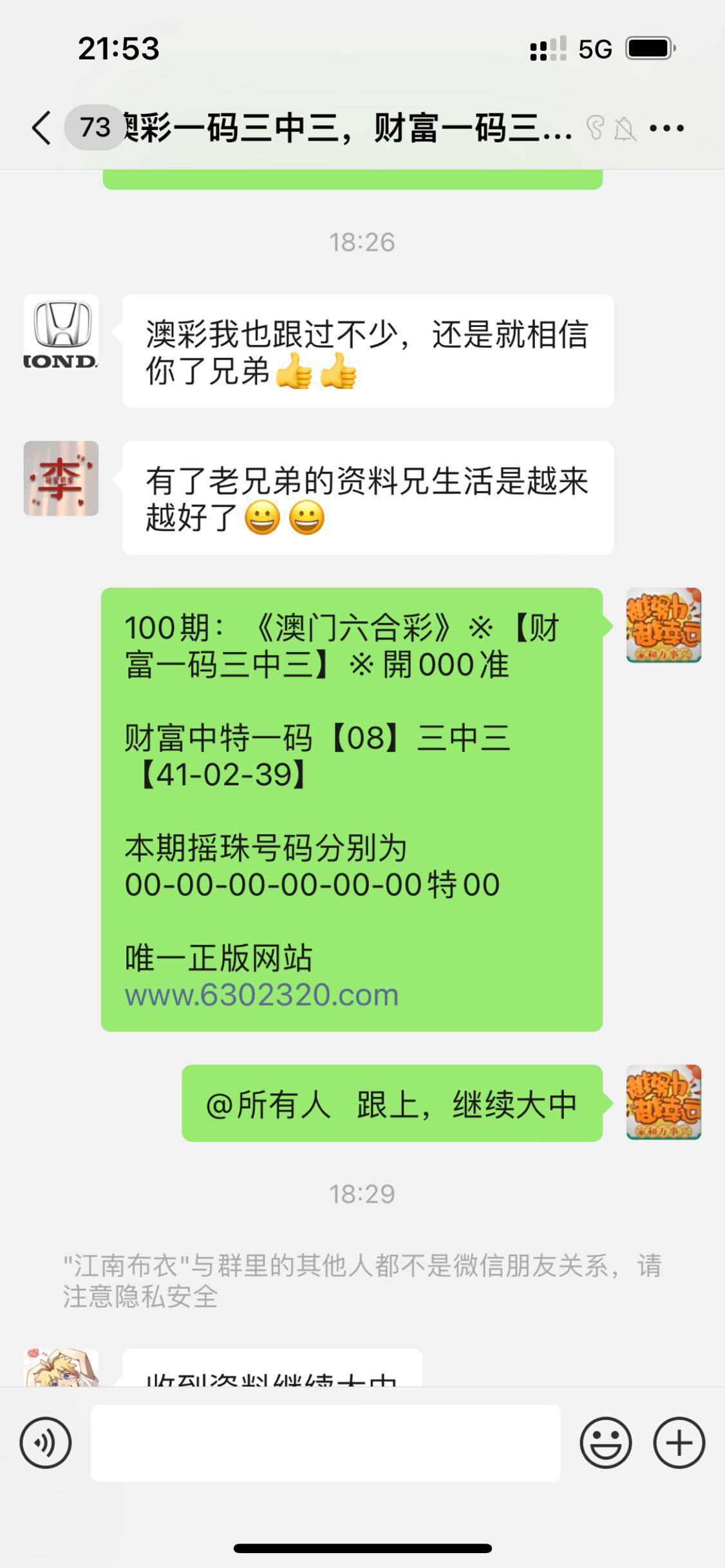Focus the message text field
The image size is (725, 1568).
pyautogui.click(x=325, y=1442)
